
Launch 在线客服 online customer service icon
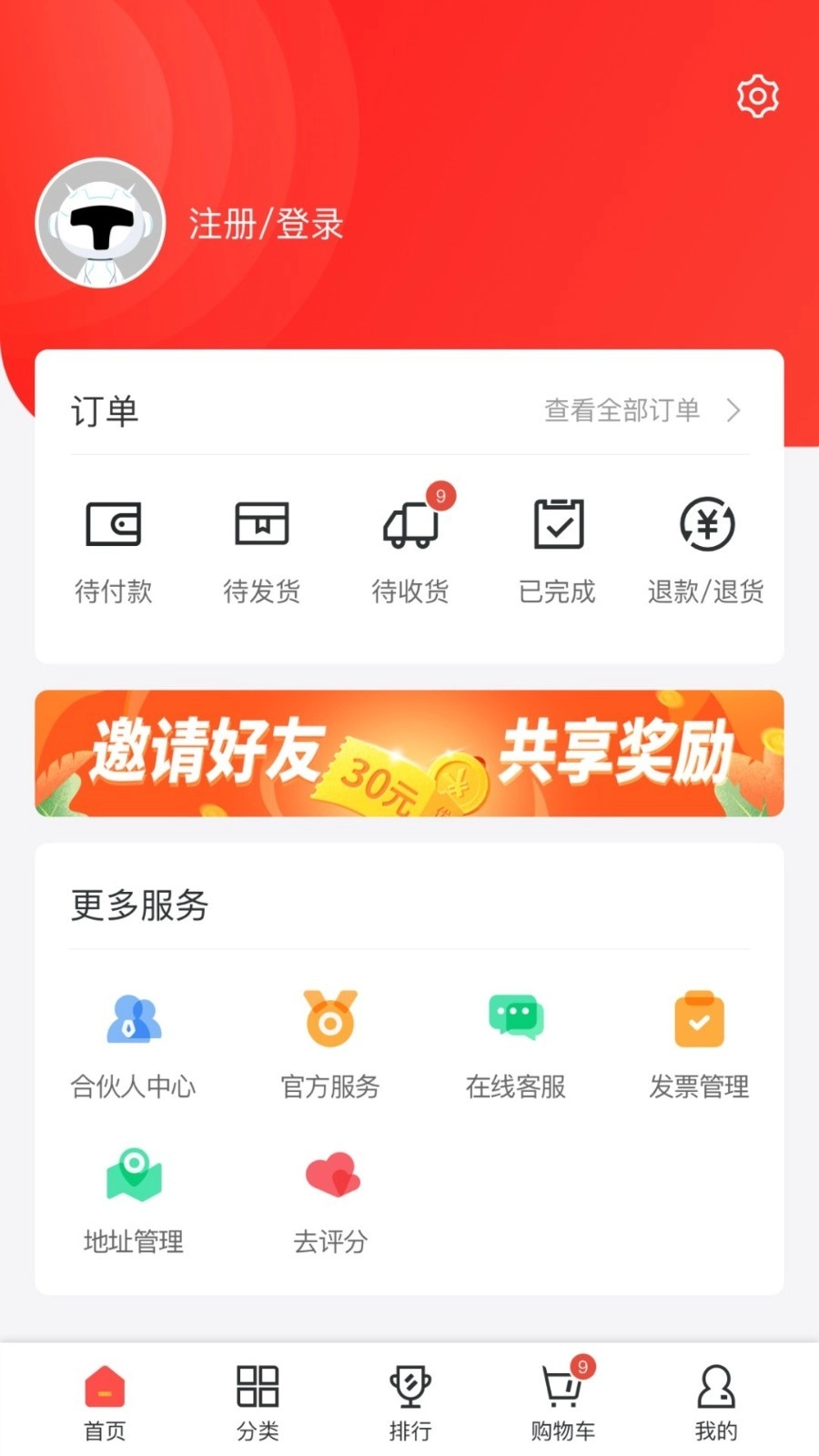pyautogui.click(x=515, y=1042)
